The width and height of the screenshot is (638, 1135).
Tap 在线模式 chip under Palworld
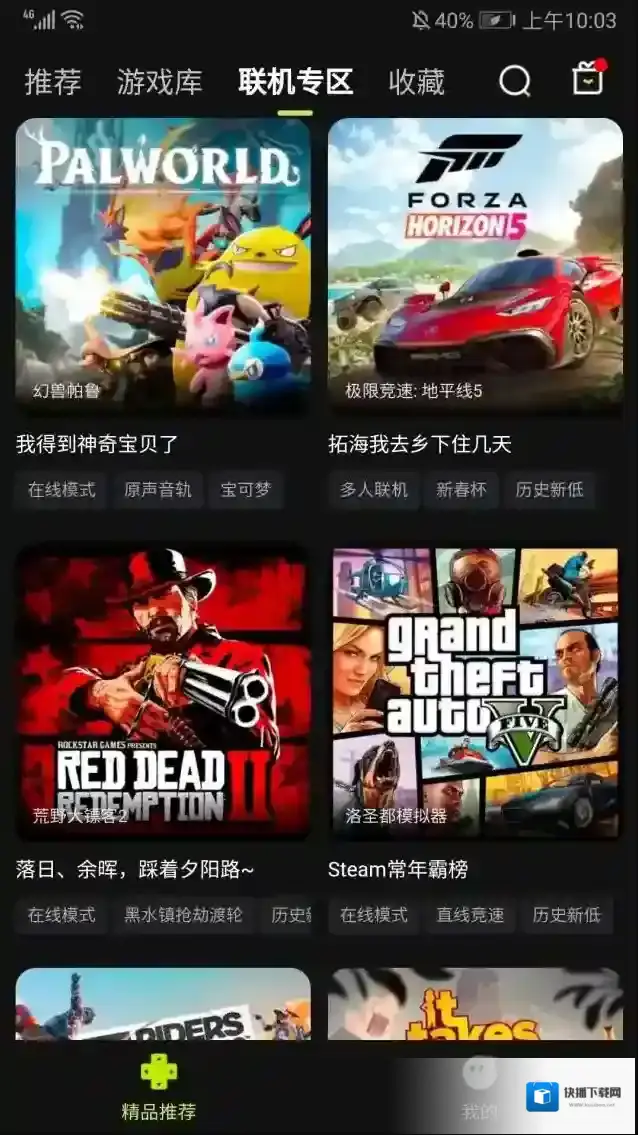[x=62, y=490]
